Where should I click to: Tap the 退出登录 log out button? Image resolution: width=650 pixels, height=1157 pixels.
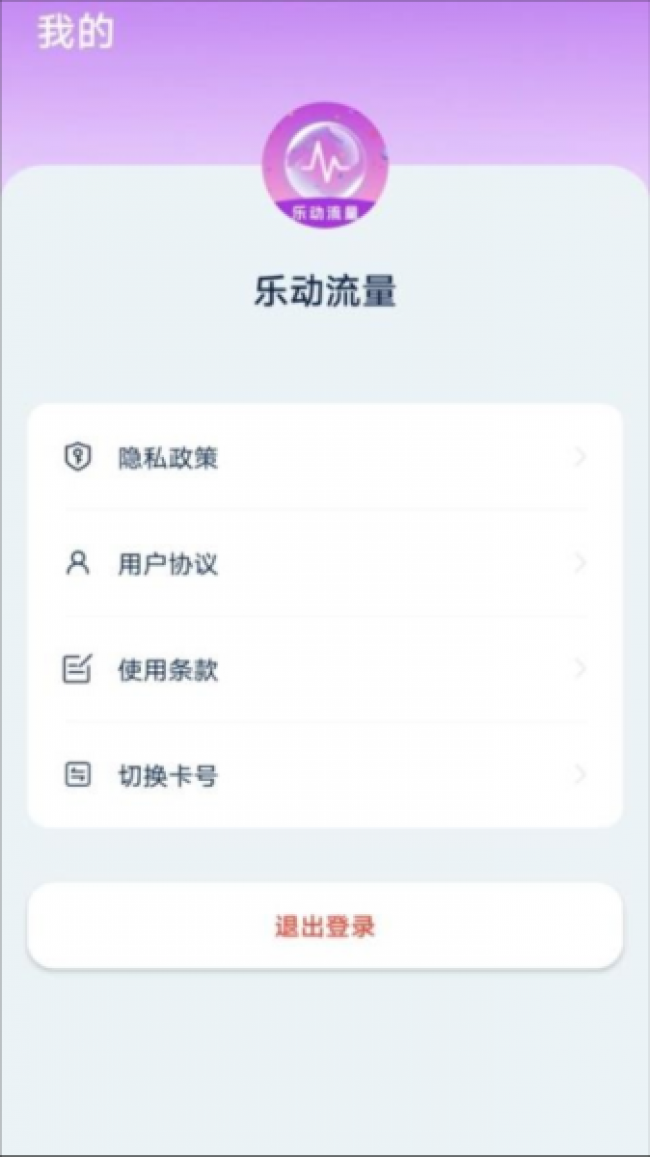coord(324,926)
